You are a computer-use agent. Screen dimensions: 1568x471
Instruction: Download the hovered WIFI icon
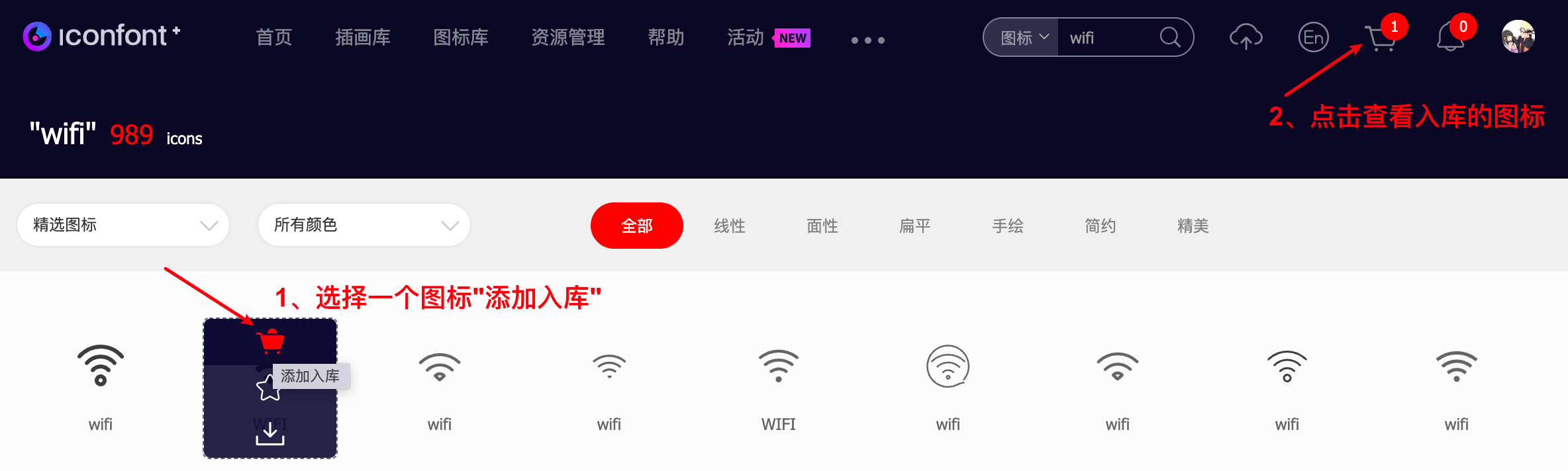270,434
